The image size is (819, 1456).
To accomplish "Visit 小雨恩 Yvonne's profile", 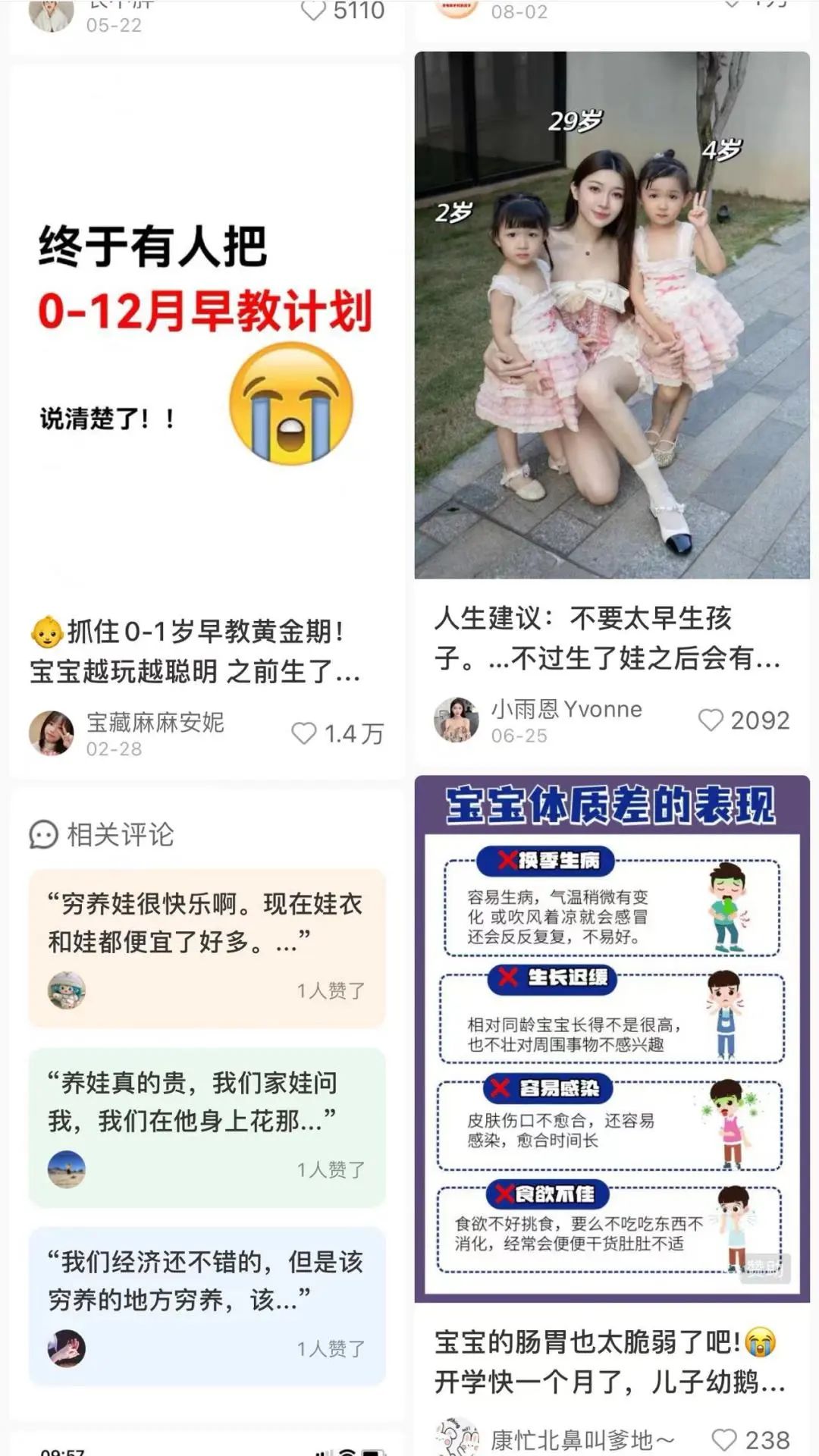I will 456,720.
